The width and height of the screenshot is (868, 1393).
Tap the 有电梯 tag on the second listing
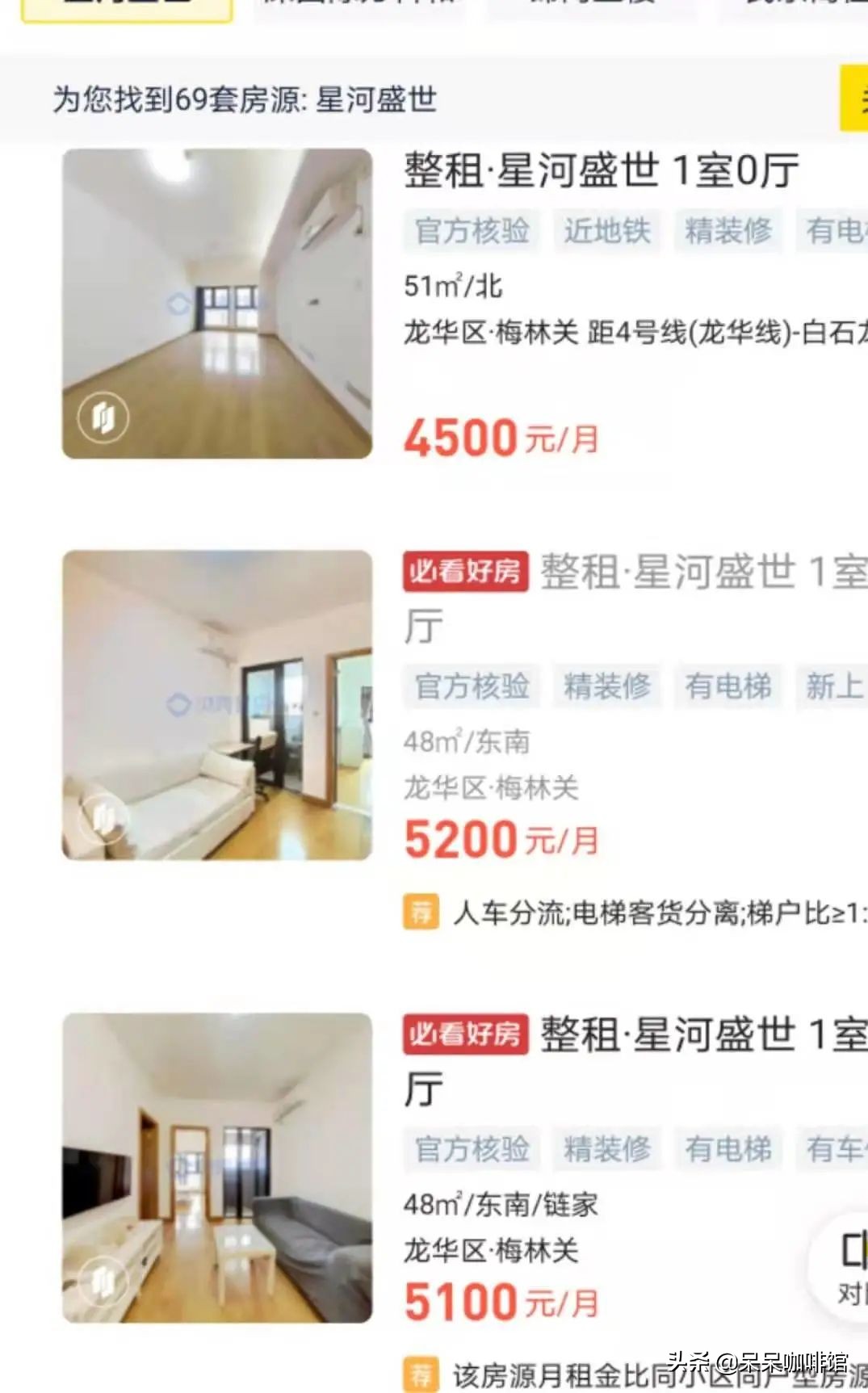(728, 686)
